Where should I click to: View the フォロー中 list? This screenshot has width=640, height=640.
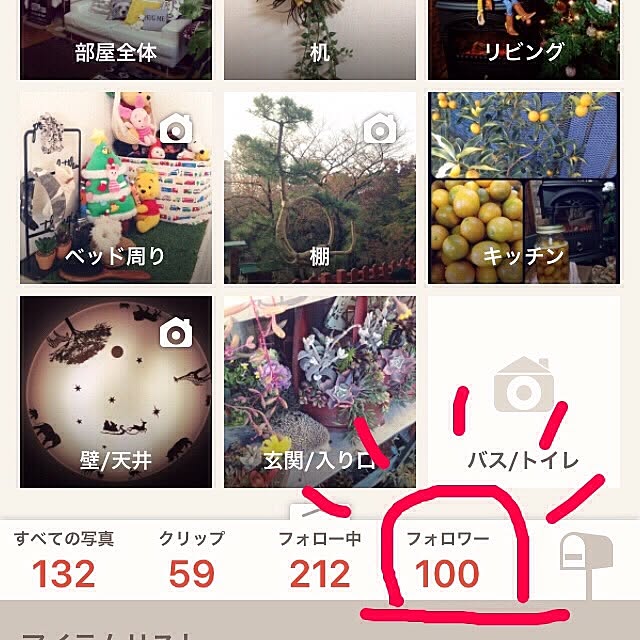tap(320, 561)
